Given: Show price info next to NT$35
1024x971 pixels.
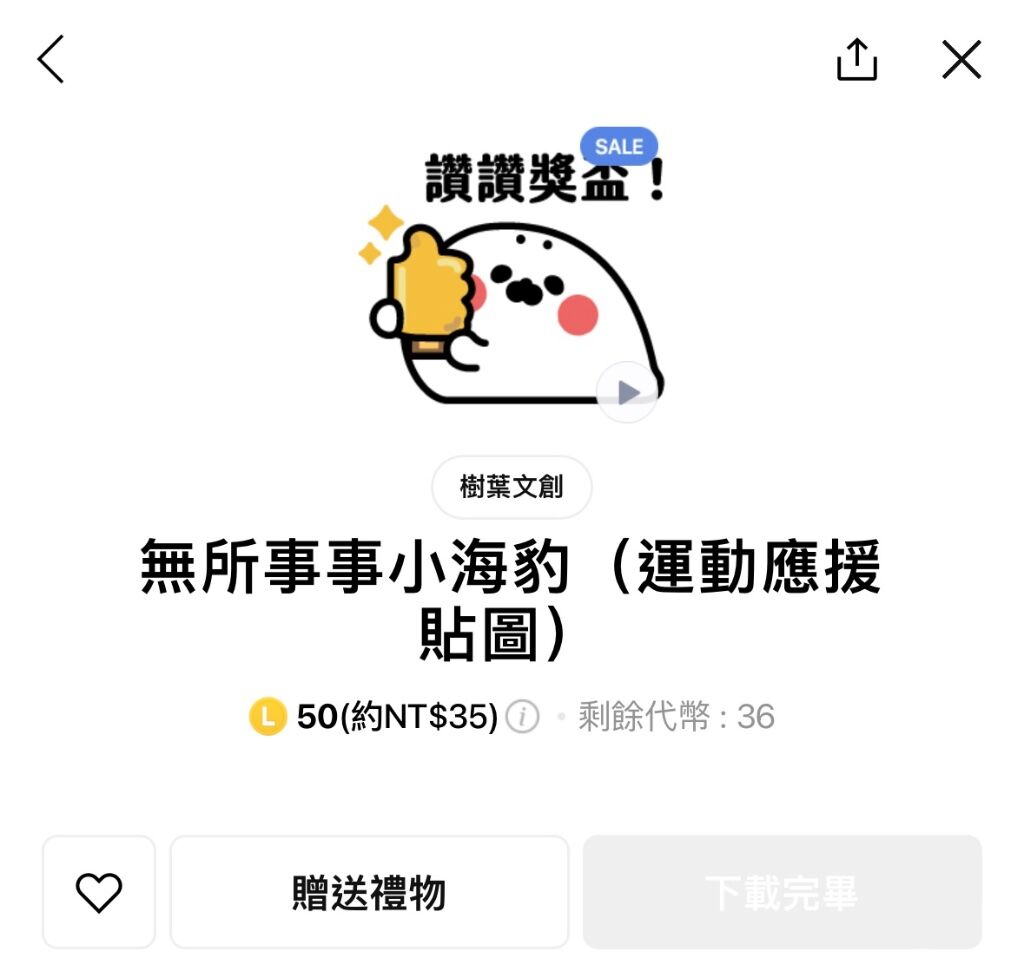Looking at the screenshot, I should click(522, 717).
